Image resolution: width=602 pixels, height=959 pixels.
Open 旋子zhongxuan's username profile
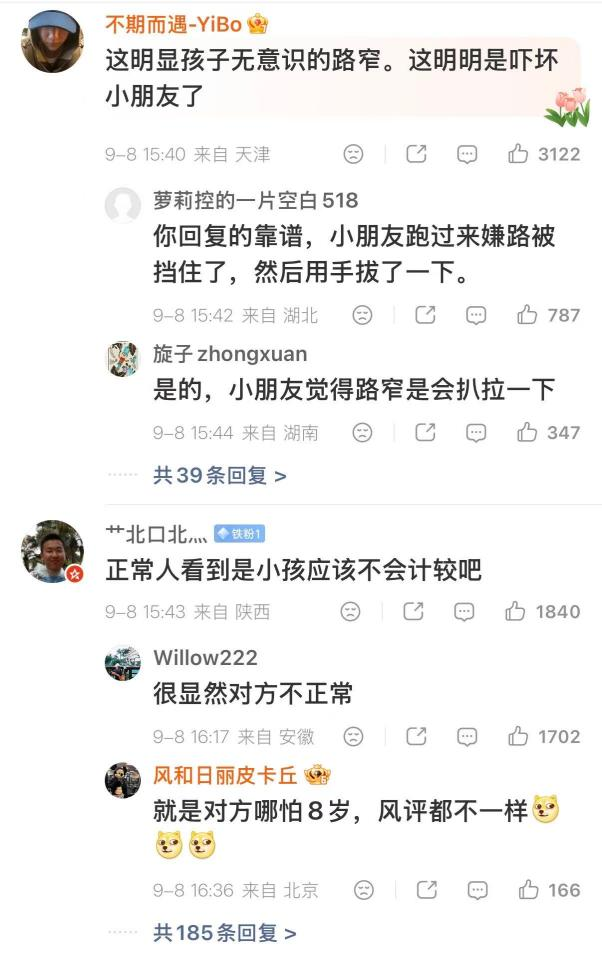(230, 354)
